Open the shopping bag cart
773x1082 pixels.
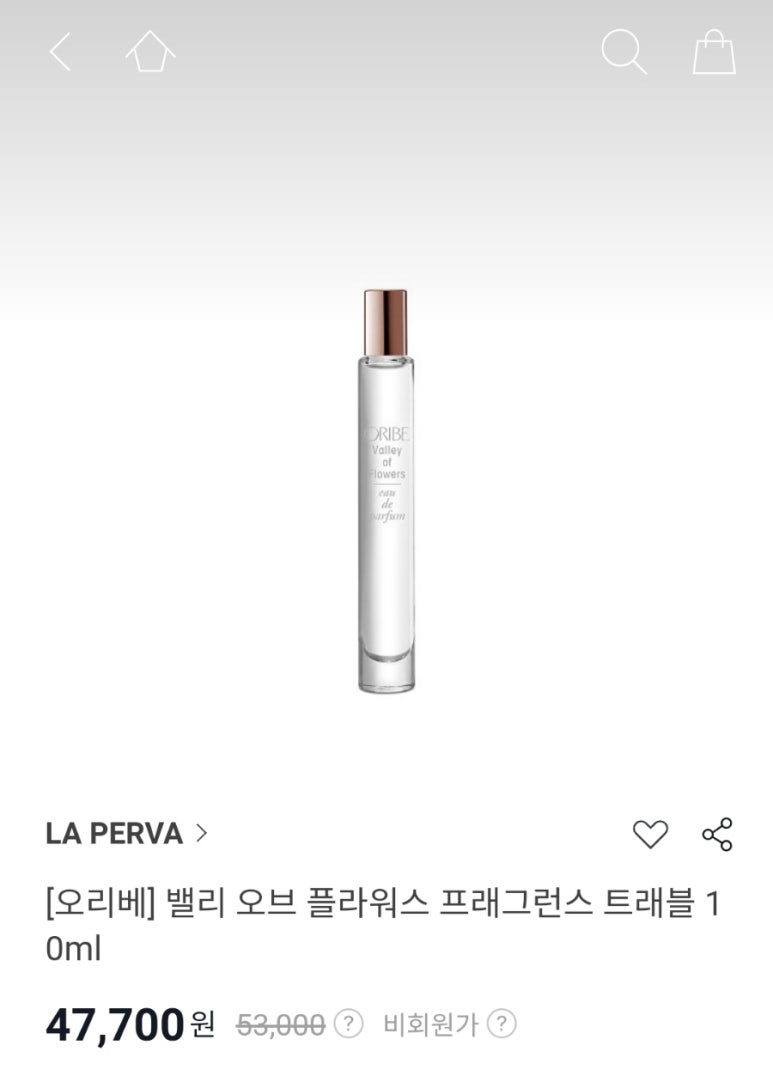(x=714, y=52)
